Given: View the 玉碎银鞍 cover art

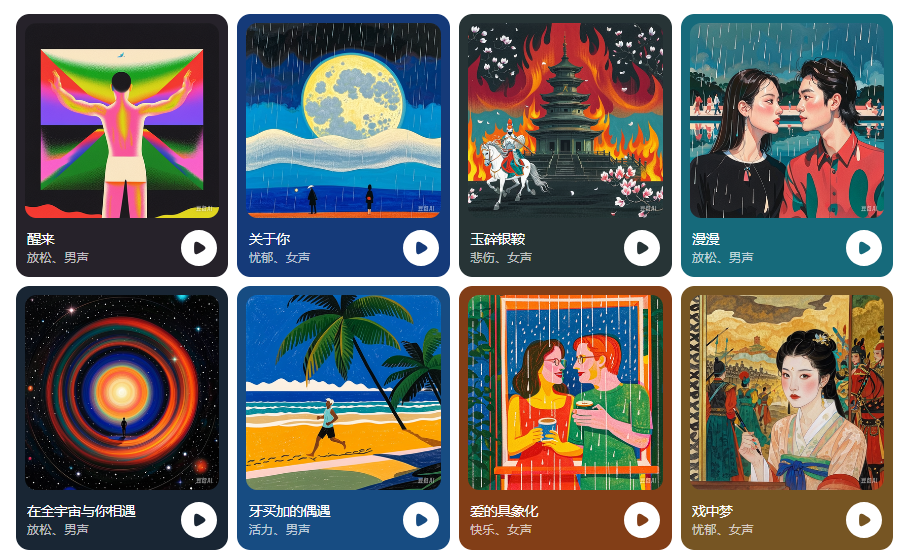Looking at the screenshot, I should [x=565, y=120].
